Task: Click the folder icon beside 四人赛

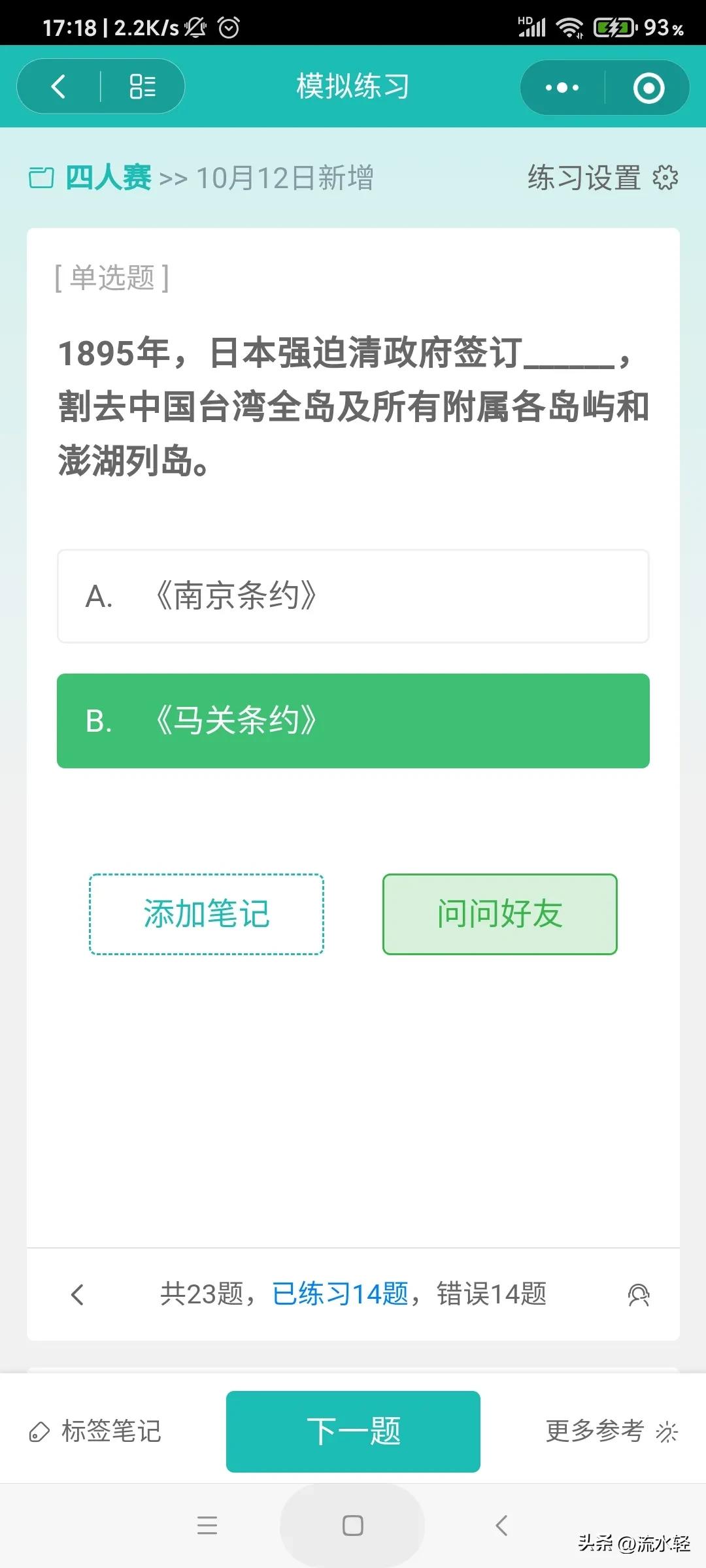Action: (x=42, y=177)
